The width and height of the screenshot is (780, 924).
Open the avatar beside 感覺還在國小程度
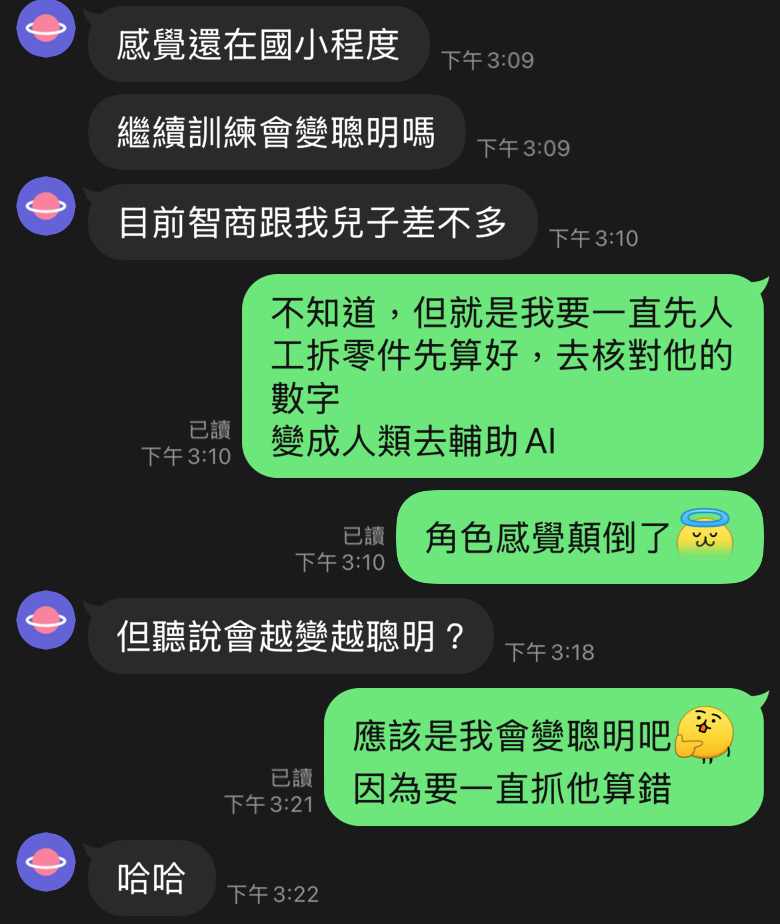click(x=46, y=28)
